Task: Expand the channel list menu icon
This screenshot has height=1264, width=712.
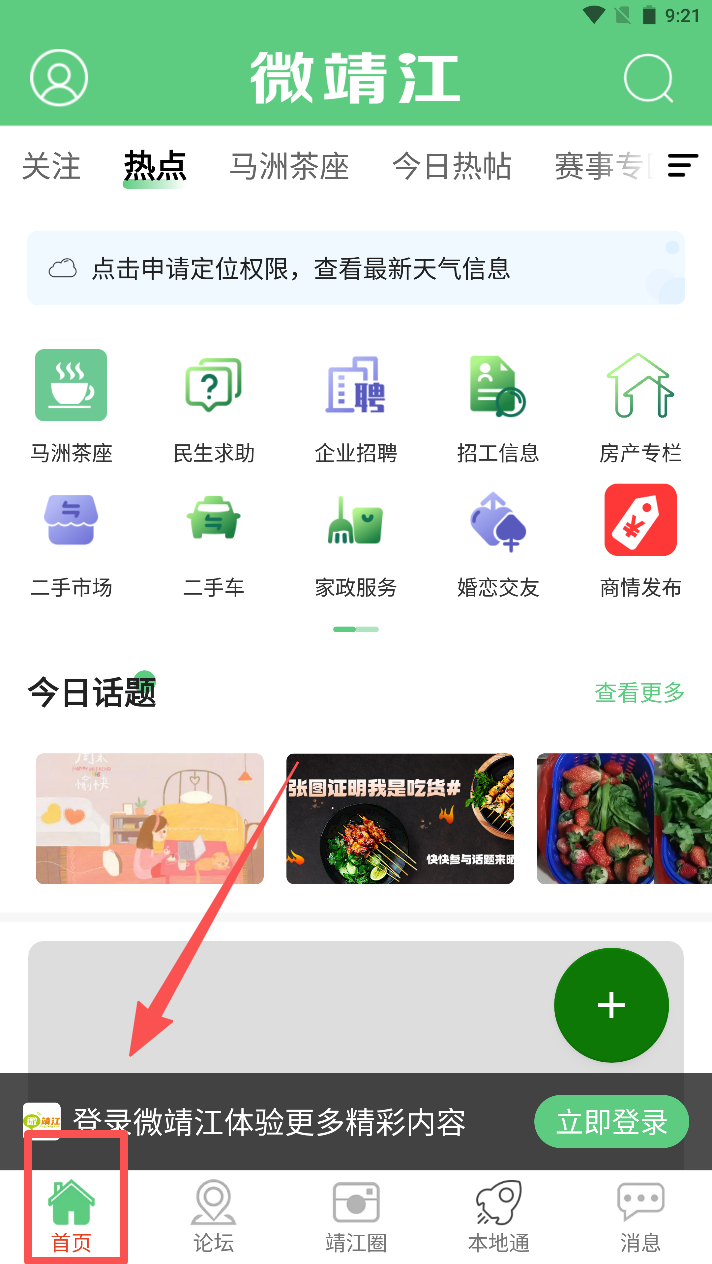Action: tap(683, 166)
